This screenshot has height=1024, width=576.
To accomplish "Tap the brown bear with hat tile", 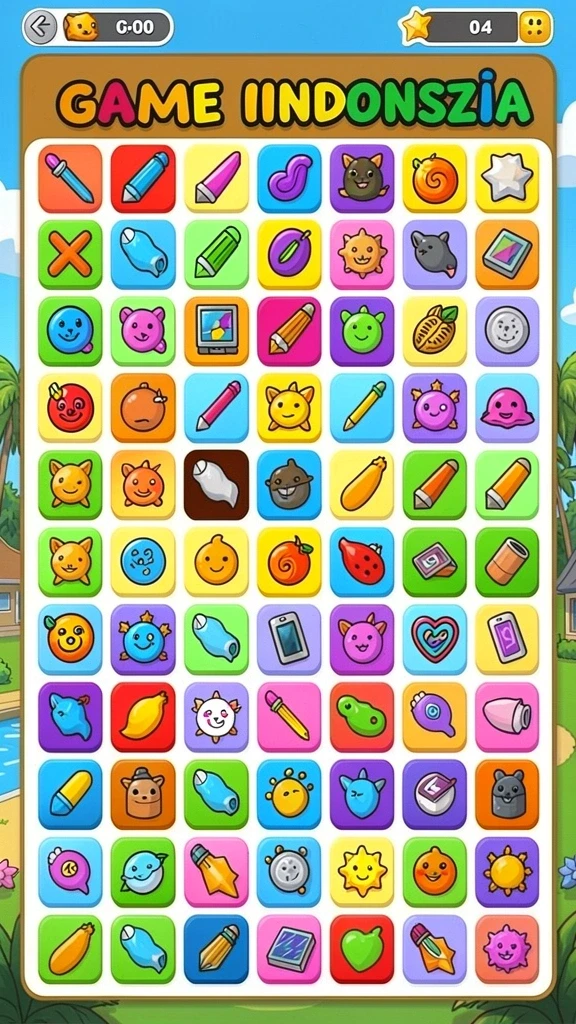I will point(143,793).
